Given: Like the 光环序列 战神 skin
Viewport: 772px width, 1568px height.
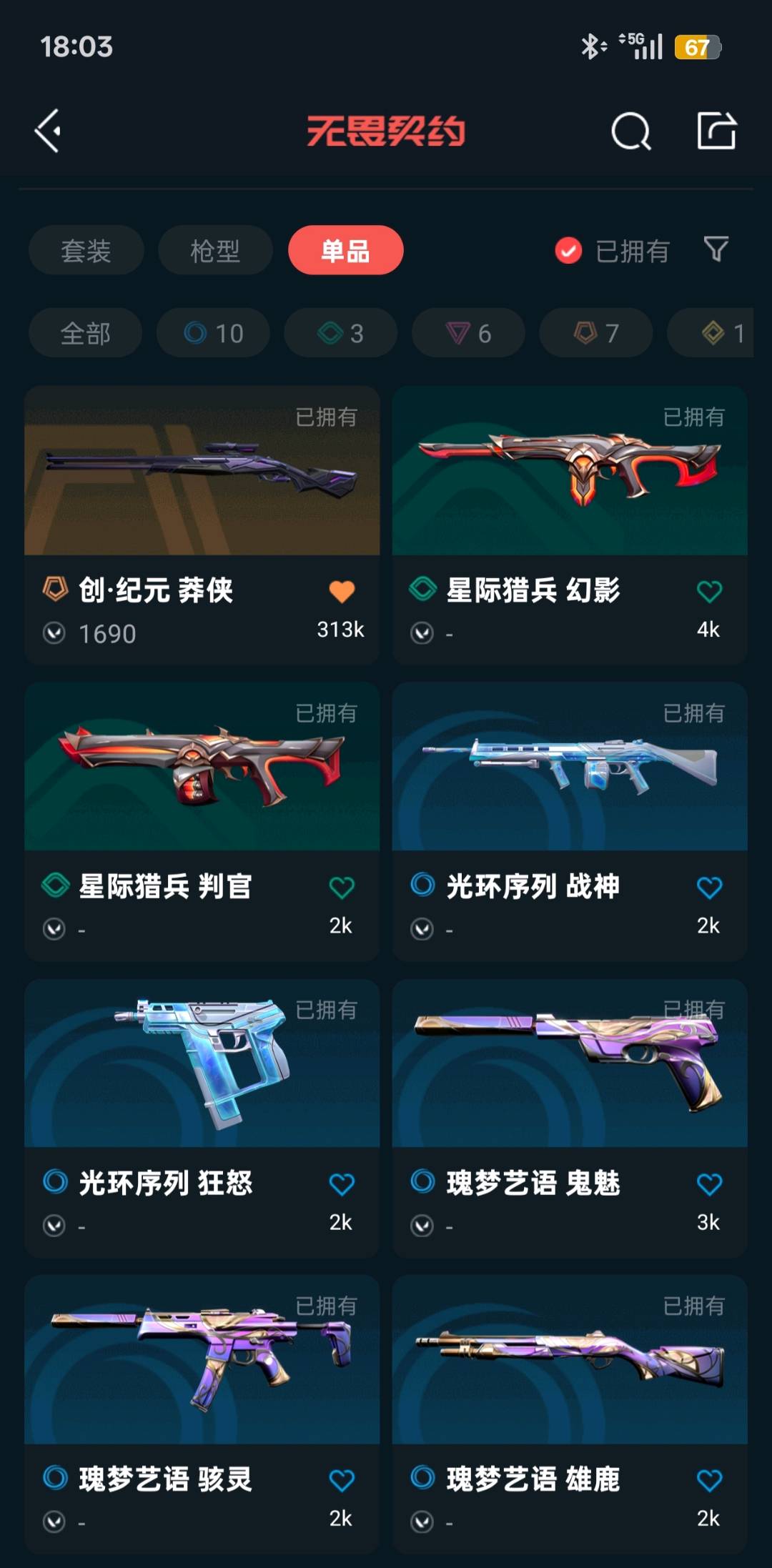Looking at the screenshot, I should click(709, 888).
